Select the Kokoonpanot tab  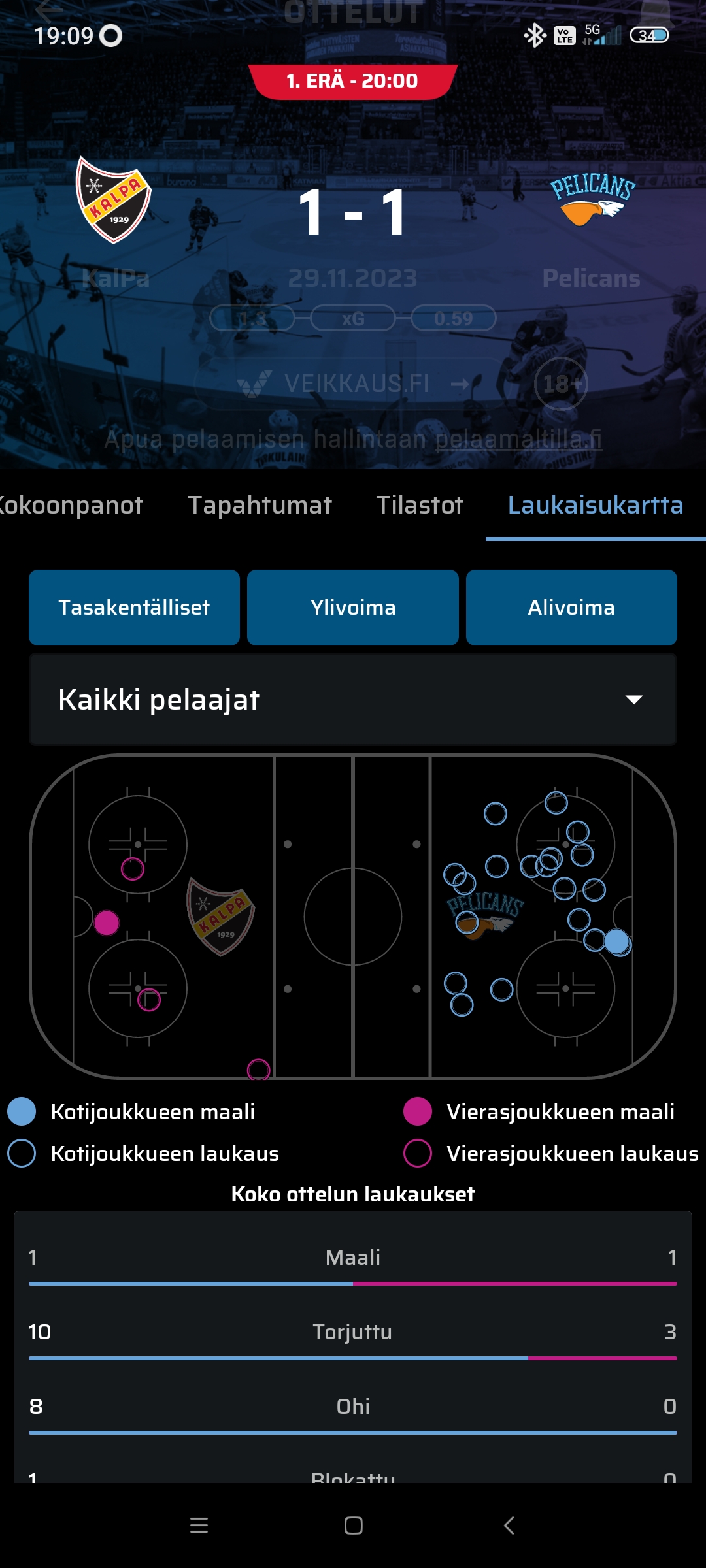point(71,505)
